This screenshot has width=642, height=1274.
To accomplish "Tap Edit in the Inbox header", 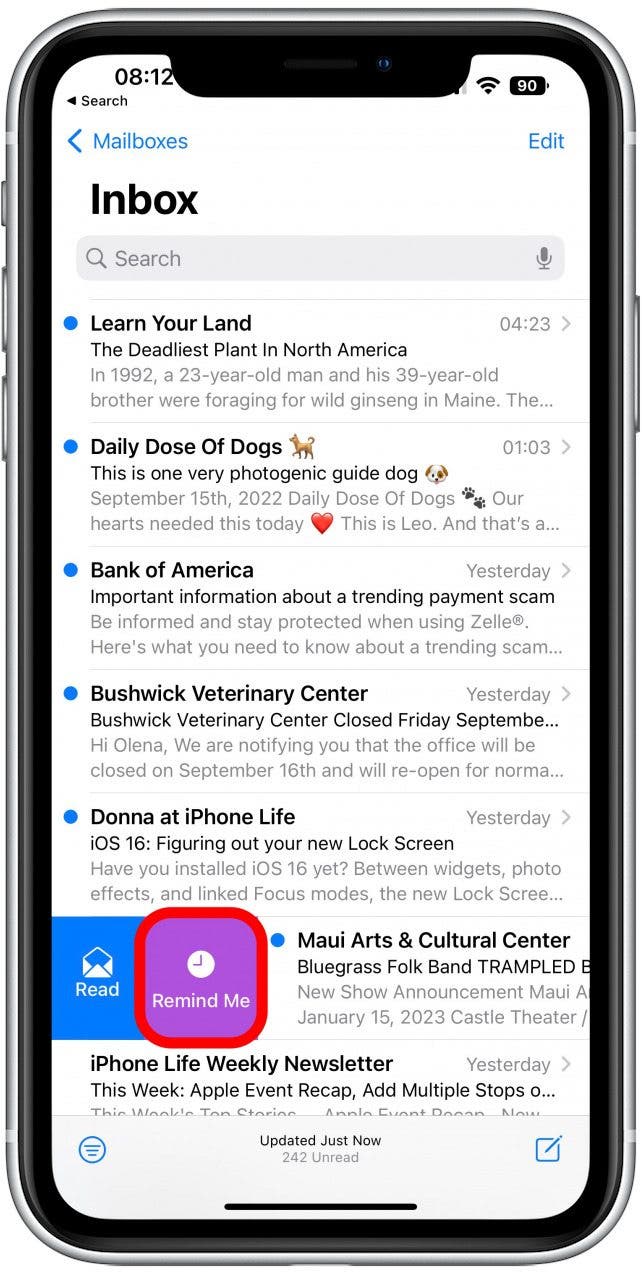I will (546, 141).
